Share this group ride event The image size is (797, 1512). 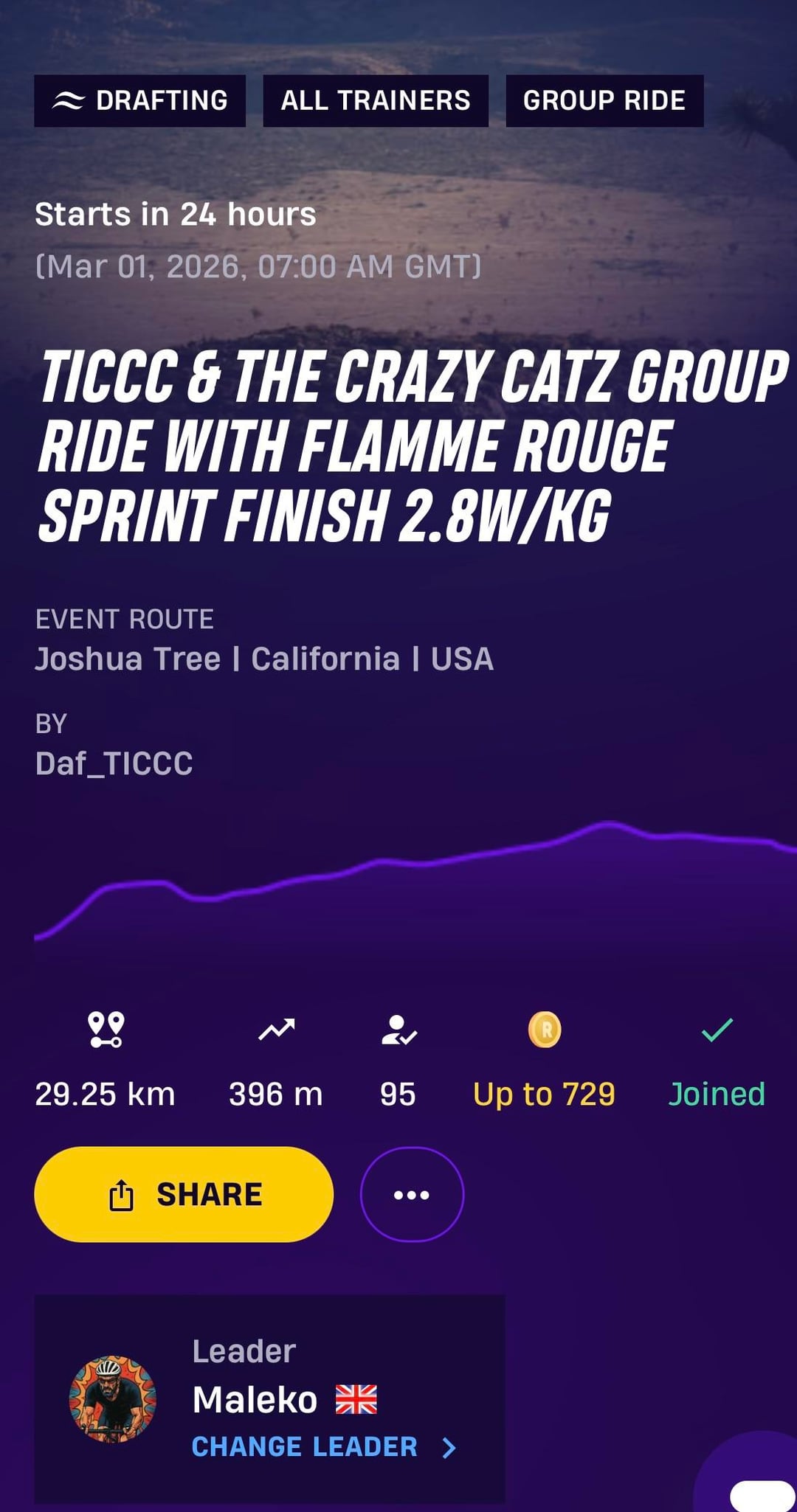pos(184,1194)
